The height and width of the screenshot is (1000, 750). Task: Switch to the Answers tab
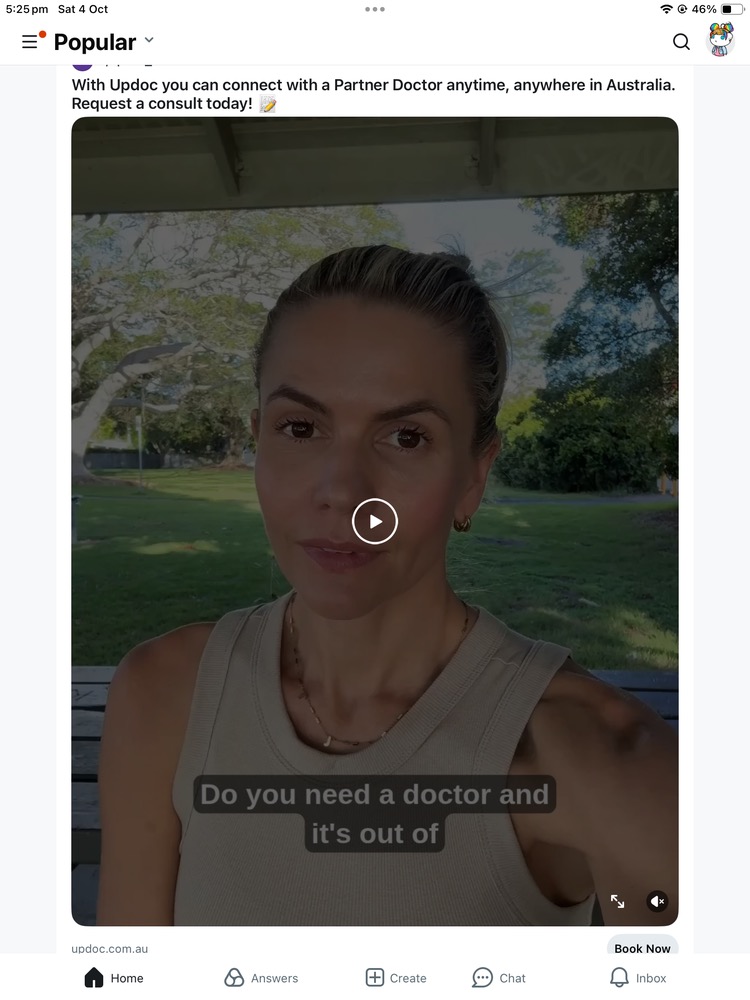coord(260,978)
